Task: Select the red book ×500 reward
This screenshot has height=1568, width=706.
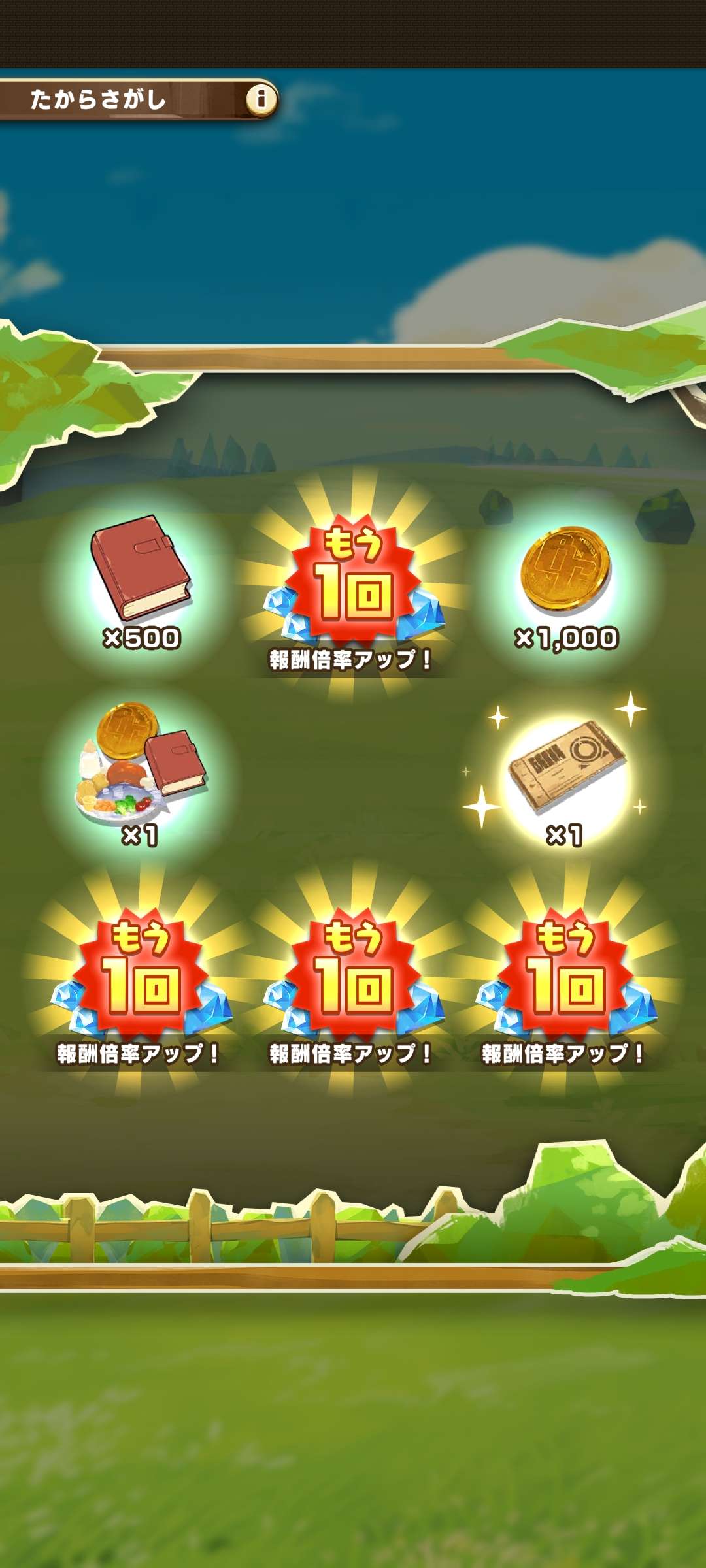Action: (x=141, y=578)
